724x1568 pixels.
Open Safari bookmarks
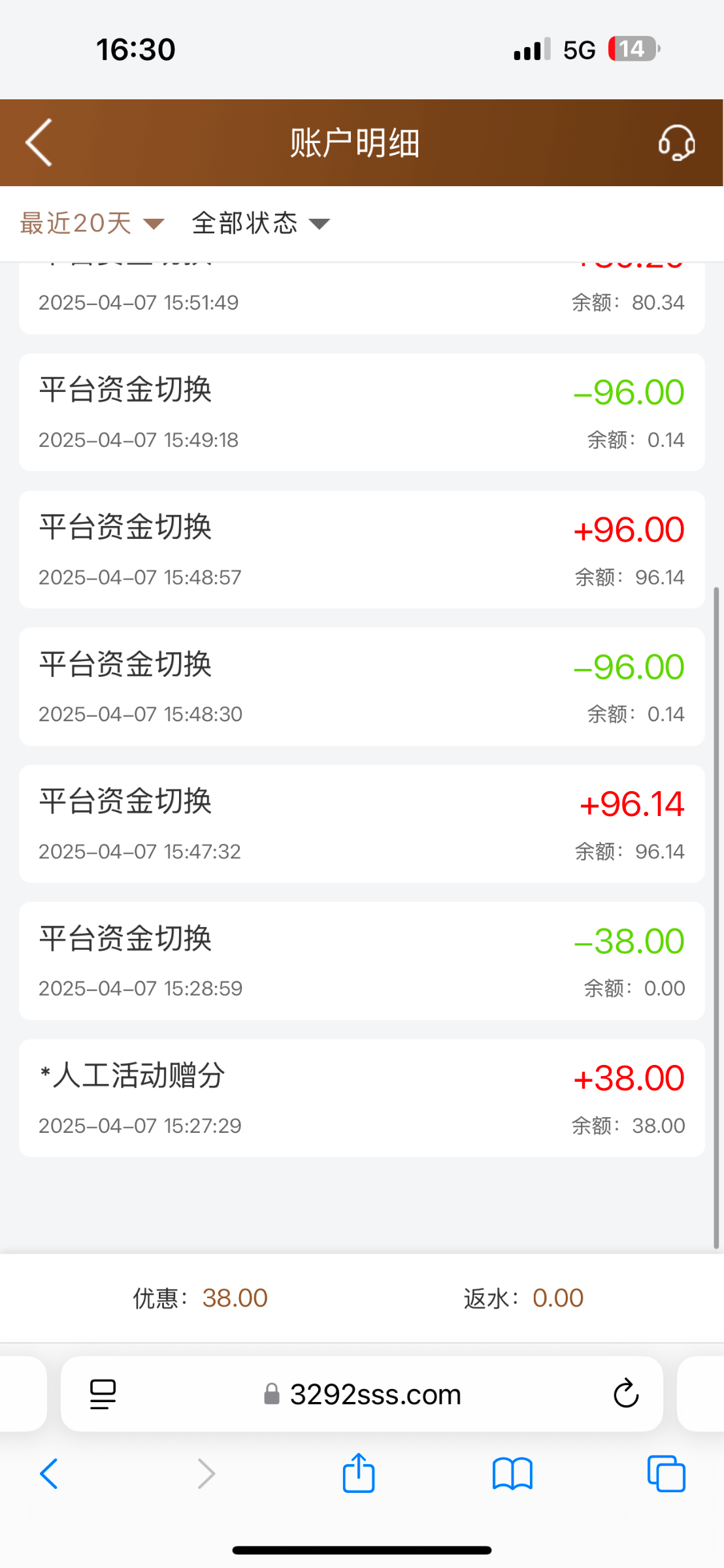click(x=512, y=1474)
